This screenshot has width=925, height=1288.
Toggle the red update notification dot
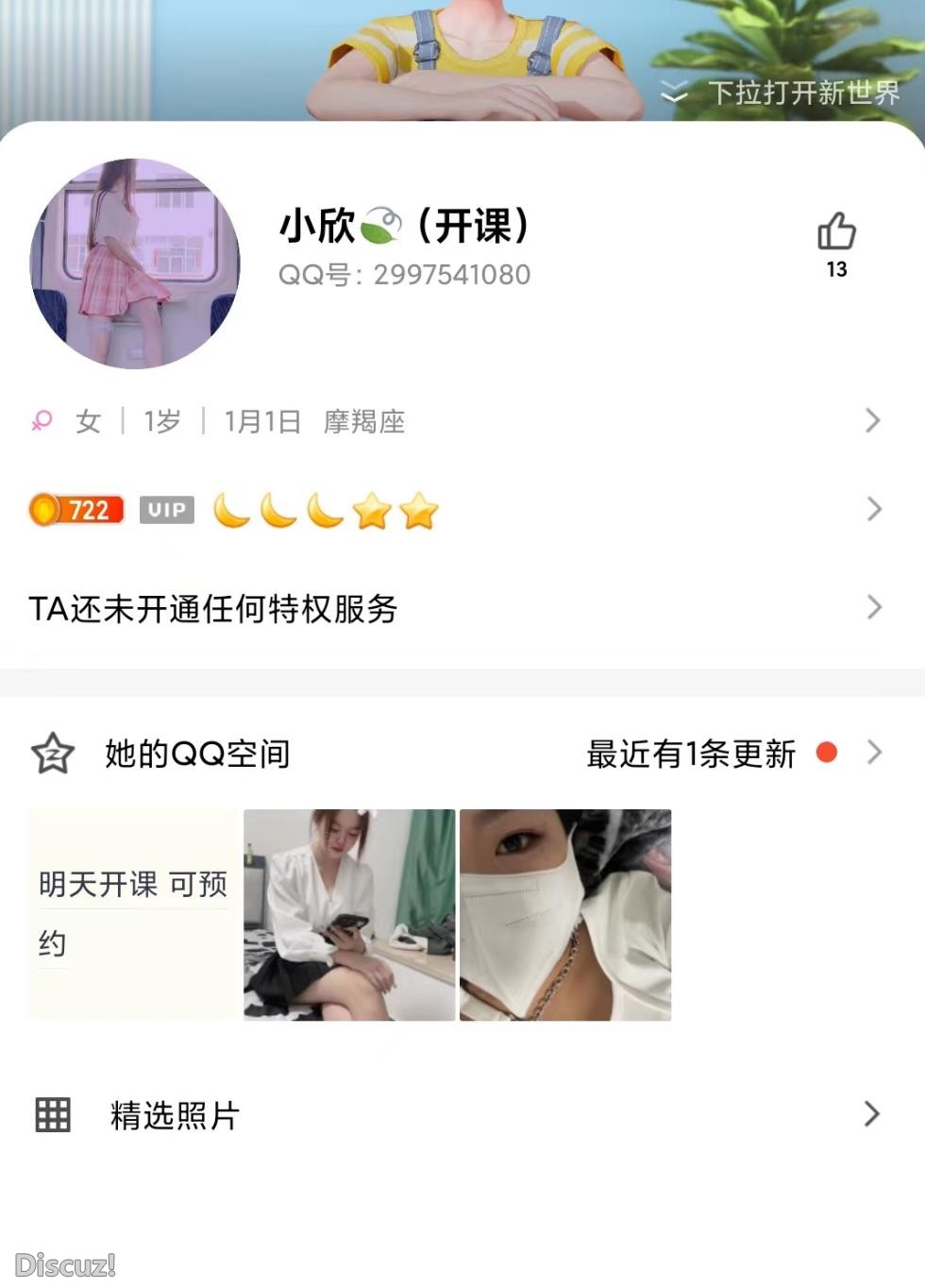point(827,753)
